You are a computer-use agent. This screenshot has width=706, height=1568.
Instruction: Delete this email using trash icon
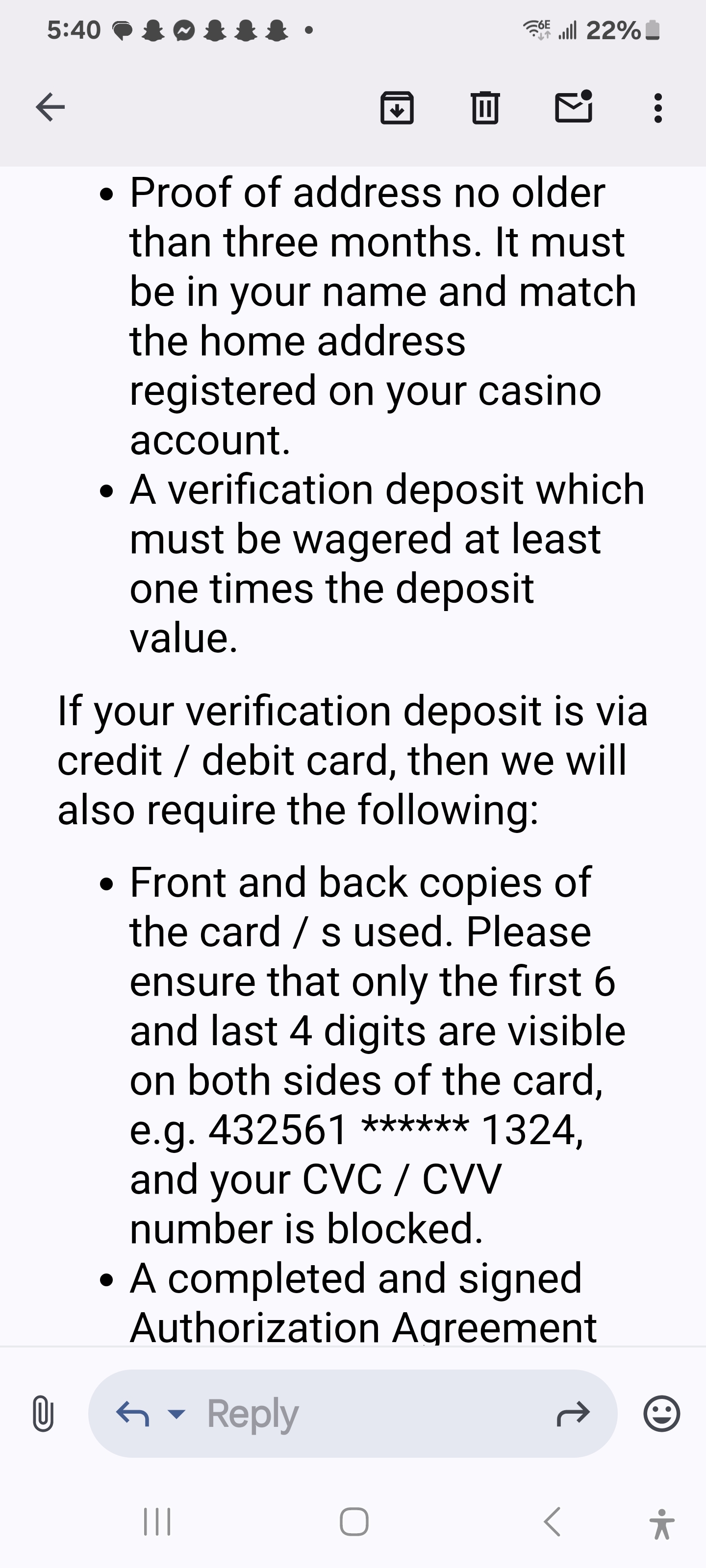(x=485, y=108)
